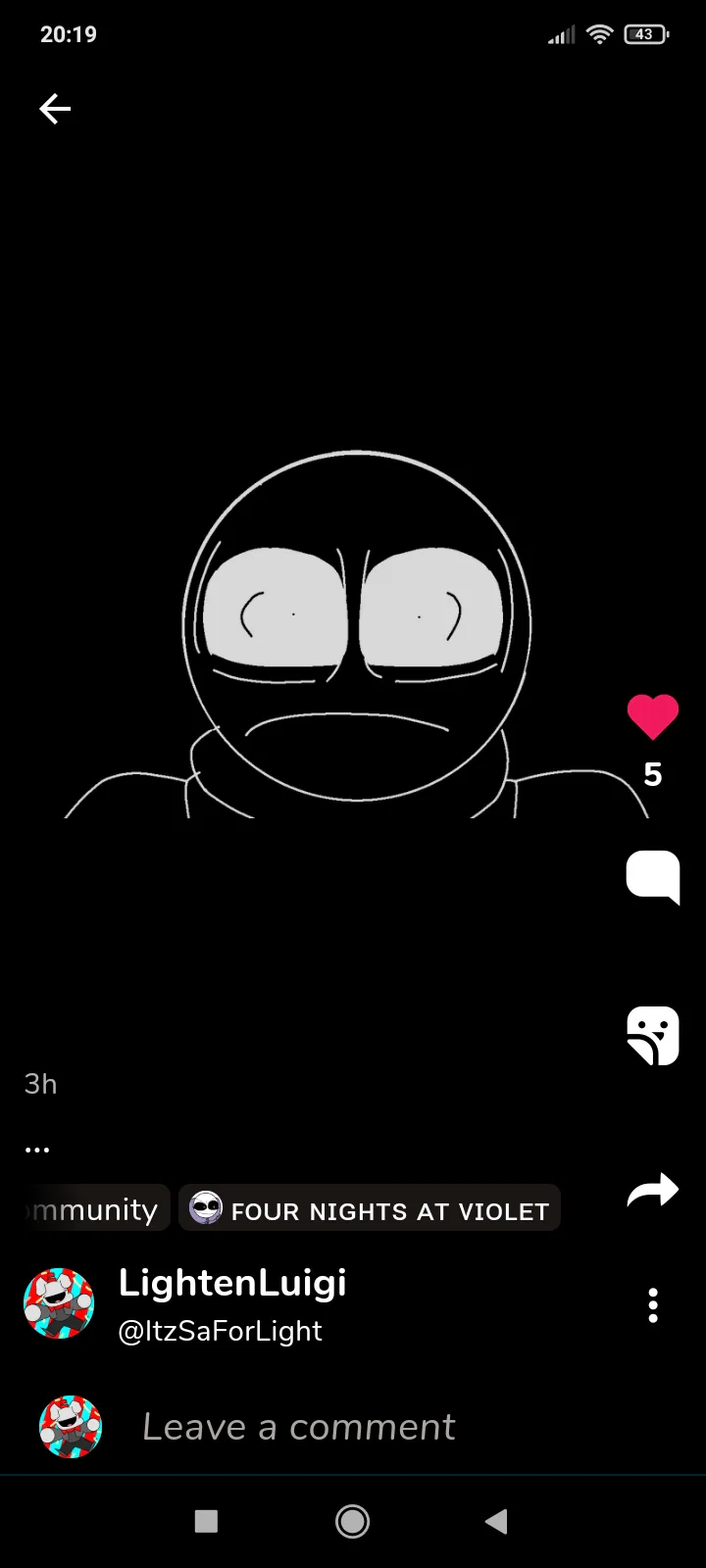Go back using the top arrow

(55, 109)
